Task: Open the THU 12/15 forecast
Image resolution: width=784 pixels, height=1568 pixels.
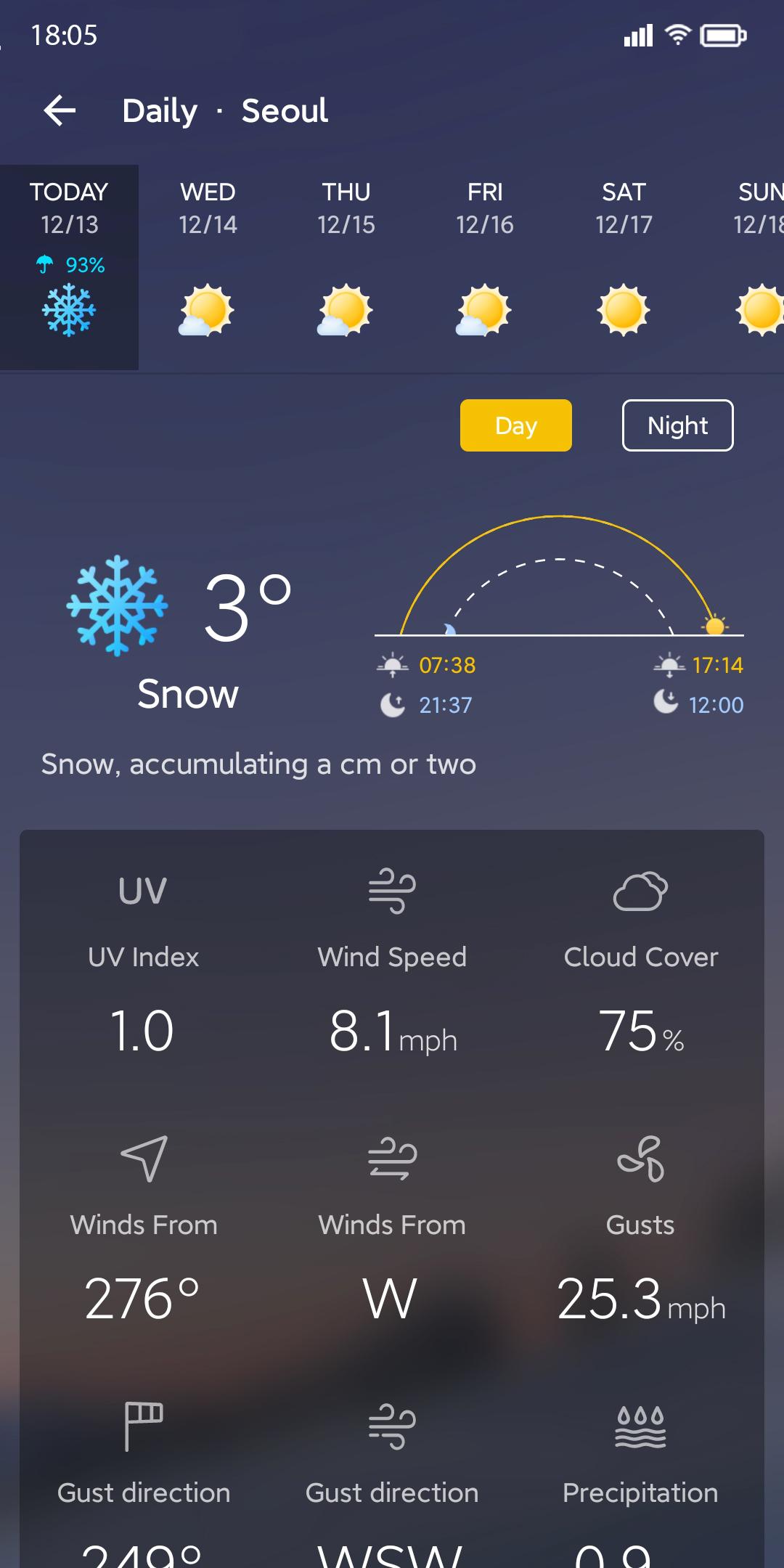Action: 346,267
